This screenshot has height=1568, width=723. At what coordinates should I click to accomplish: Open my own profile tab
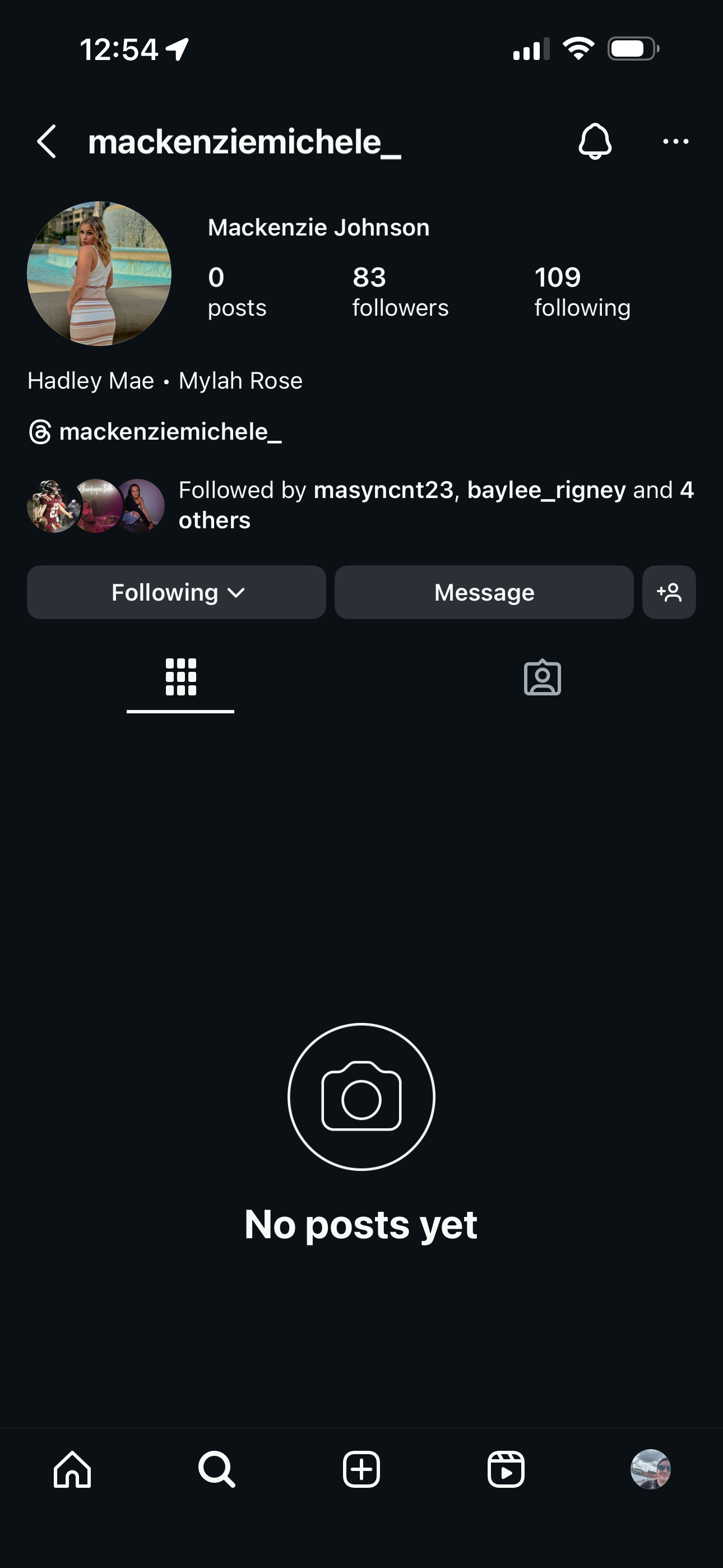(x=650, y=1469)
